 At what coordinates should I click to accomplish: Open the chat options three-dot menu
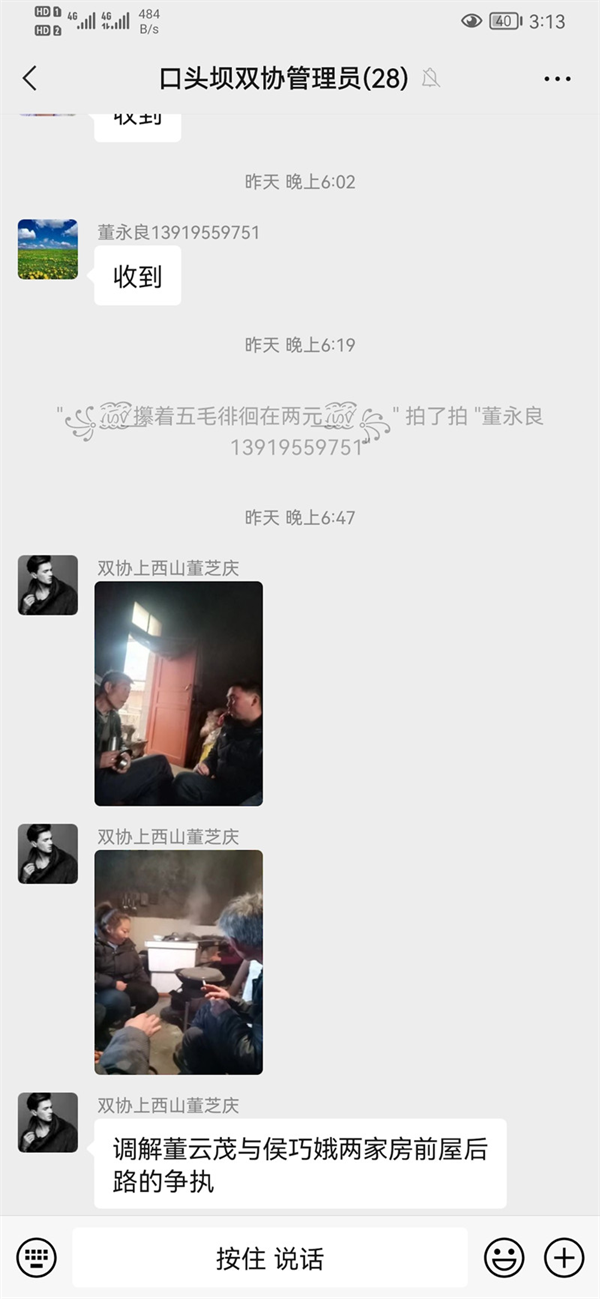(x=557, y=79)
